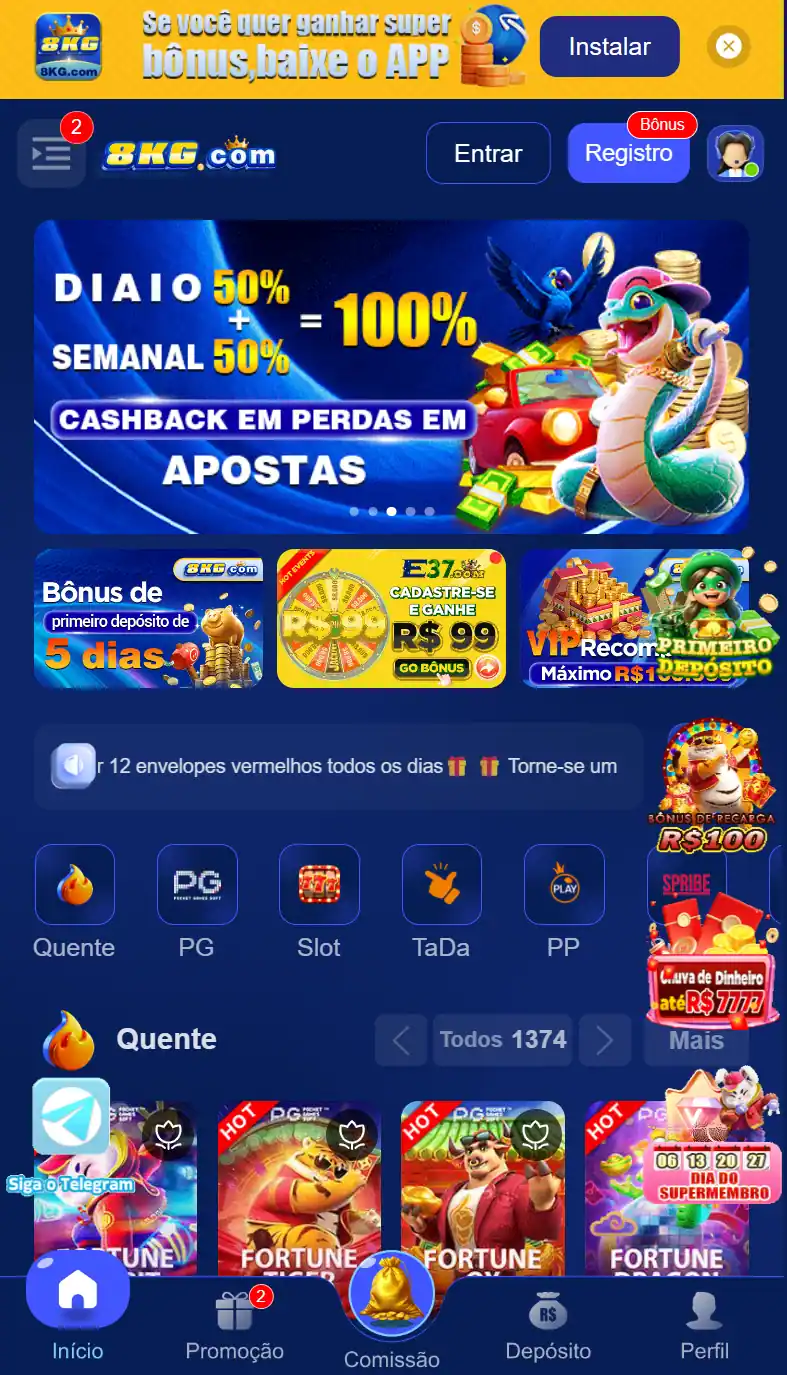Open customer support agent icon

[x=735, y=154]
